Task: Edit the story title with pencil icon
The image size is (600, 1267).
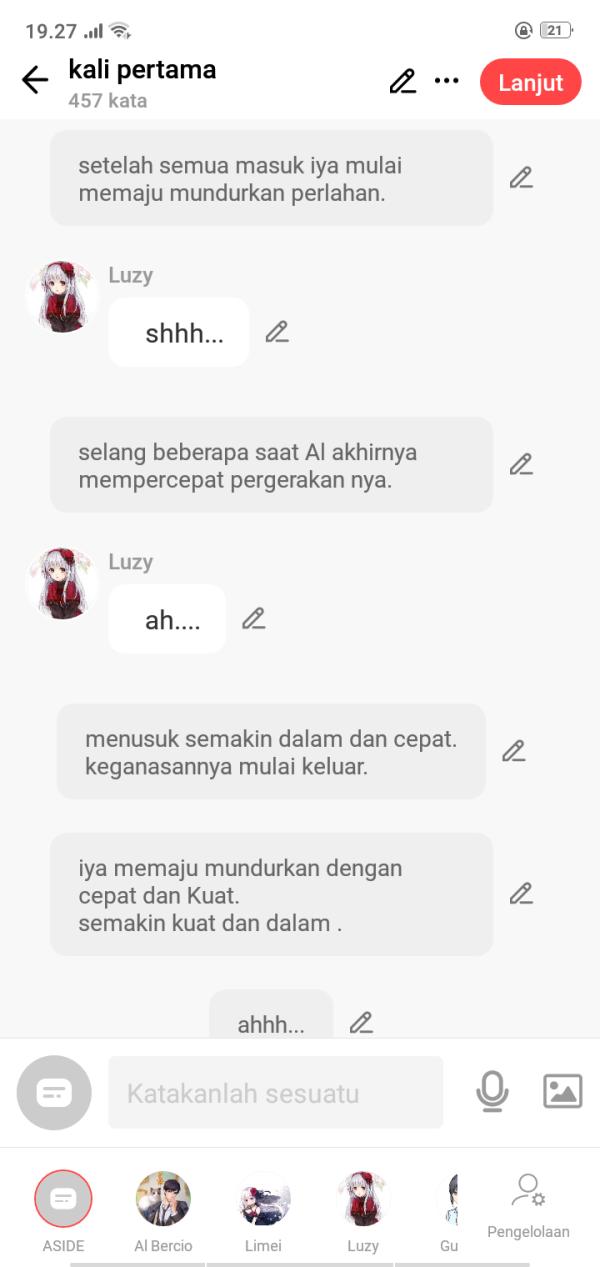Action: 402,81
